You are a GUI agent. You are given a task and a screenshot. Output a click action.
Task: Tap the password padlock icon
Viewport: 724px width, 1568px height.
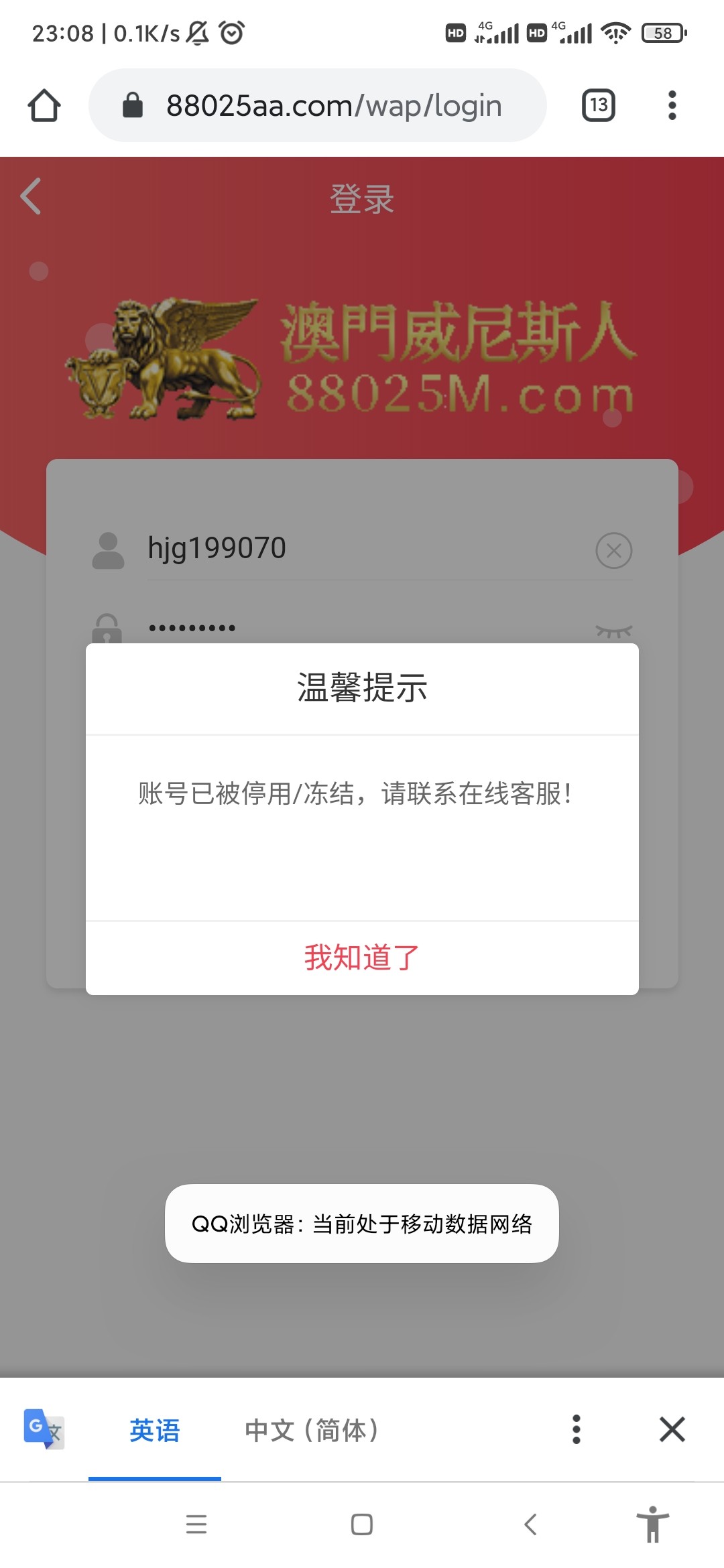point(107,629)
